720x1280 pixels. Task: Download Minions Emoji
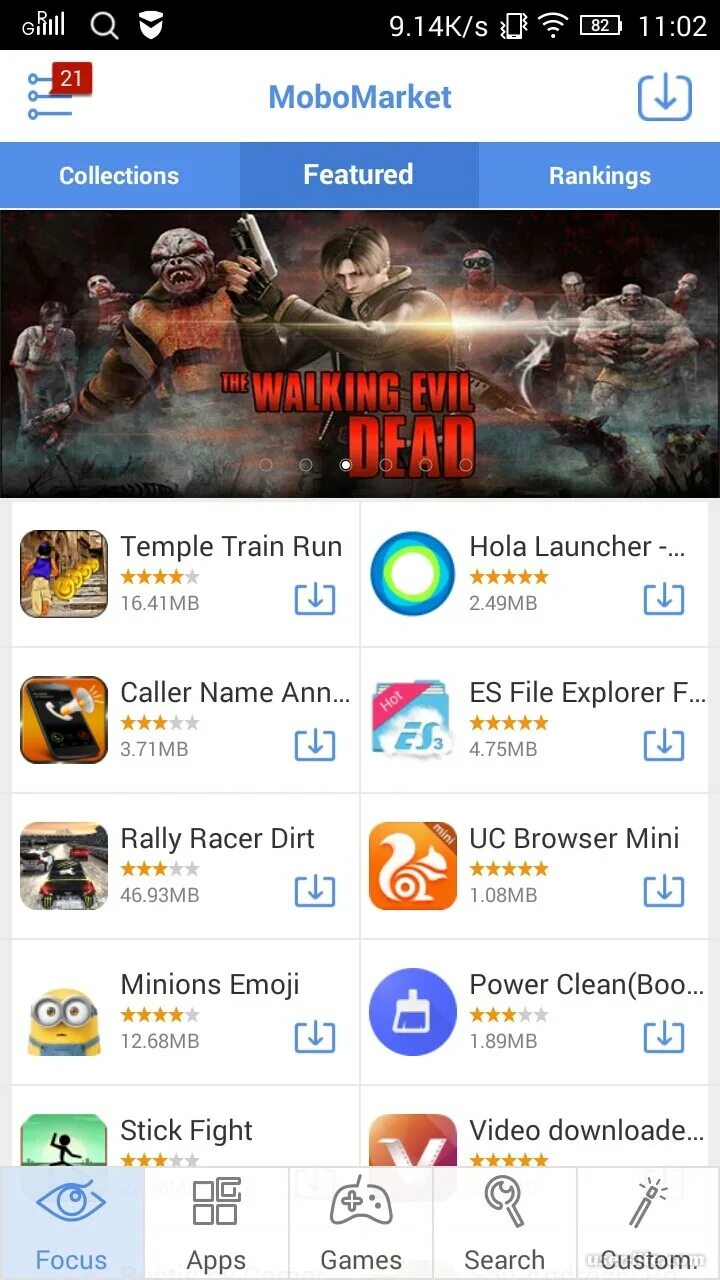[315, 1038]
